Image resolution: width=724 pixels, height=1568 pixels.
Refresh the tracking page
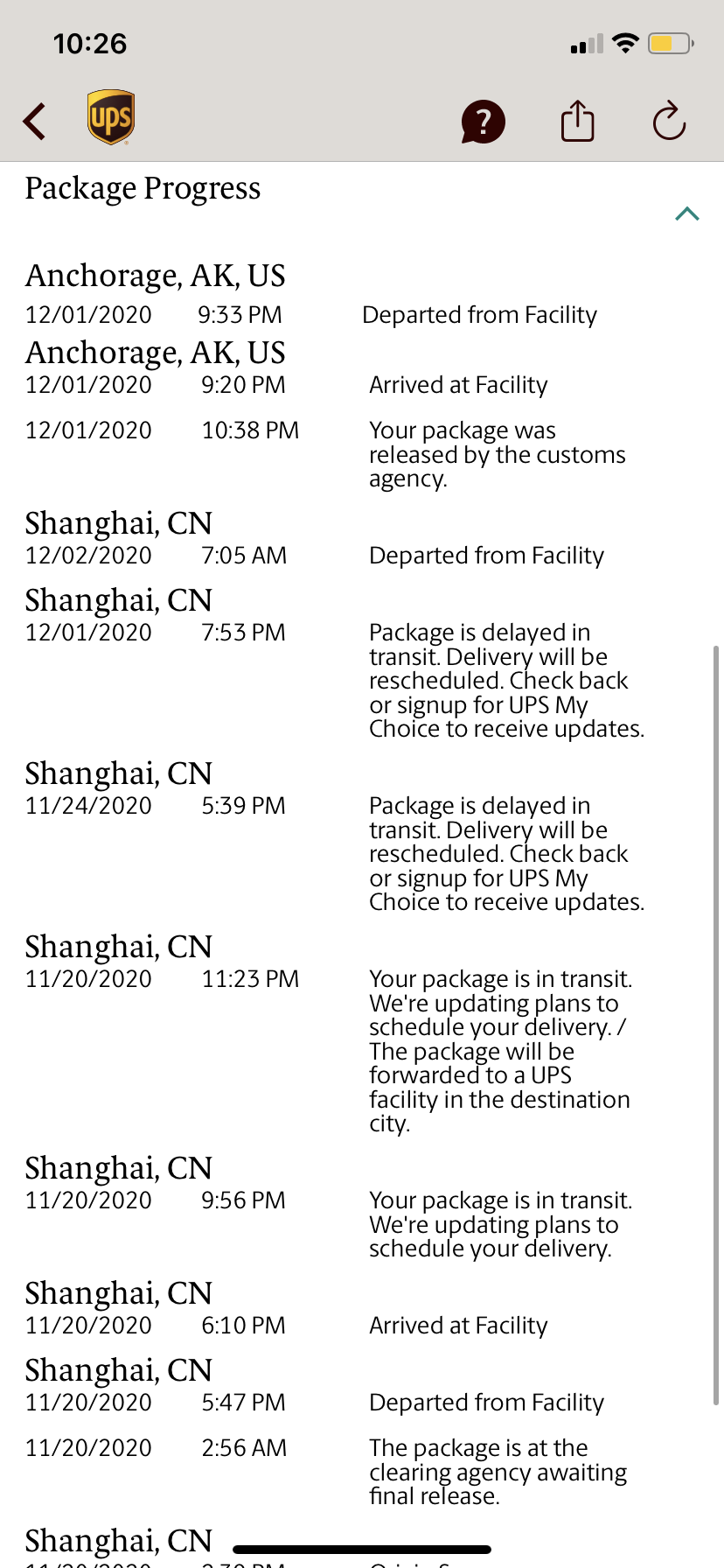point(669,121)
